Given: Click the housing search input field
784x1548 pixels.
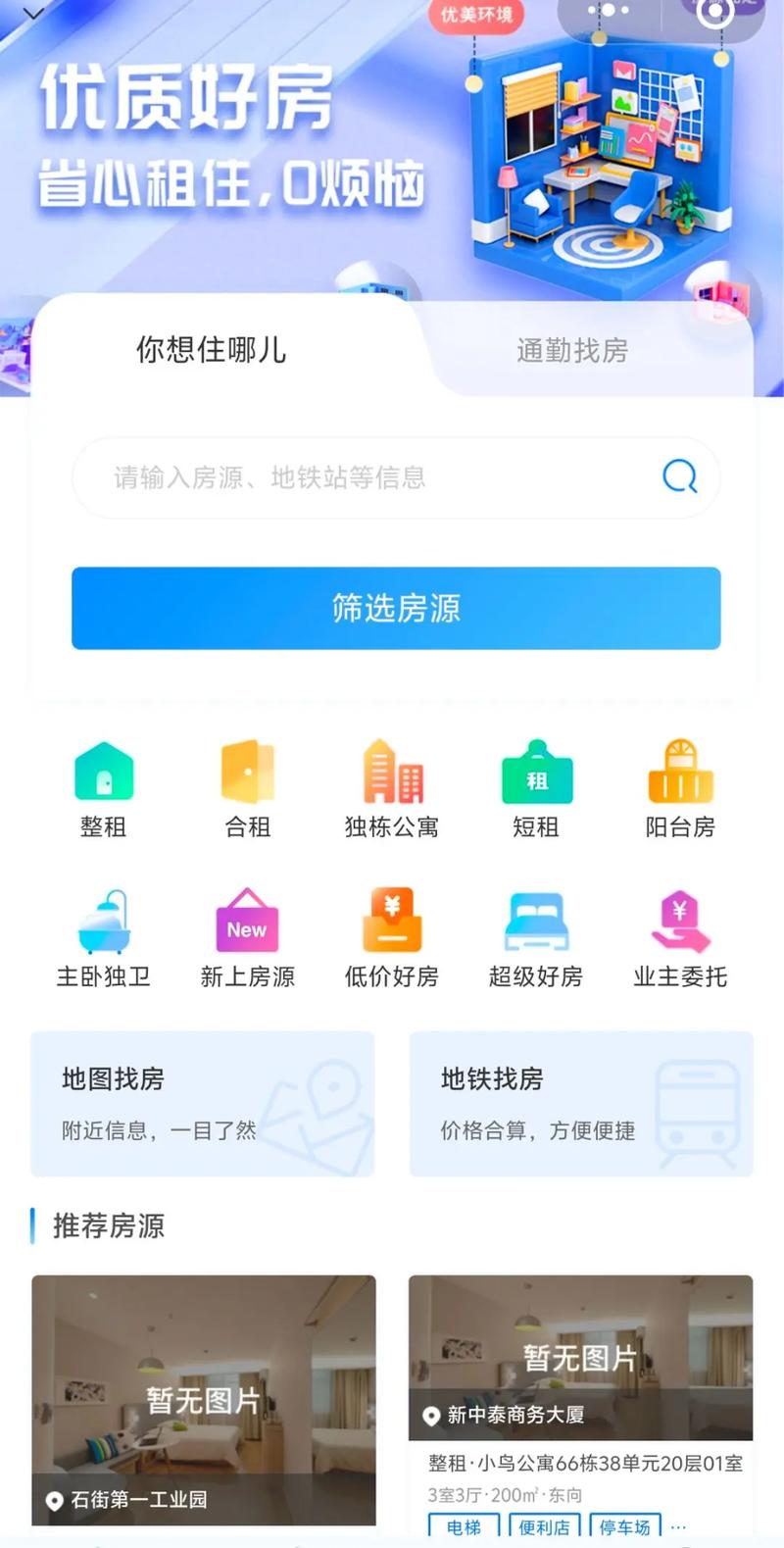Looking at the screenshot, I should coord(343,477).
